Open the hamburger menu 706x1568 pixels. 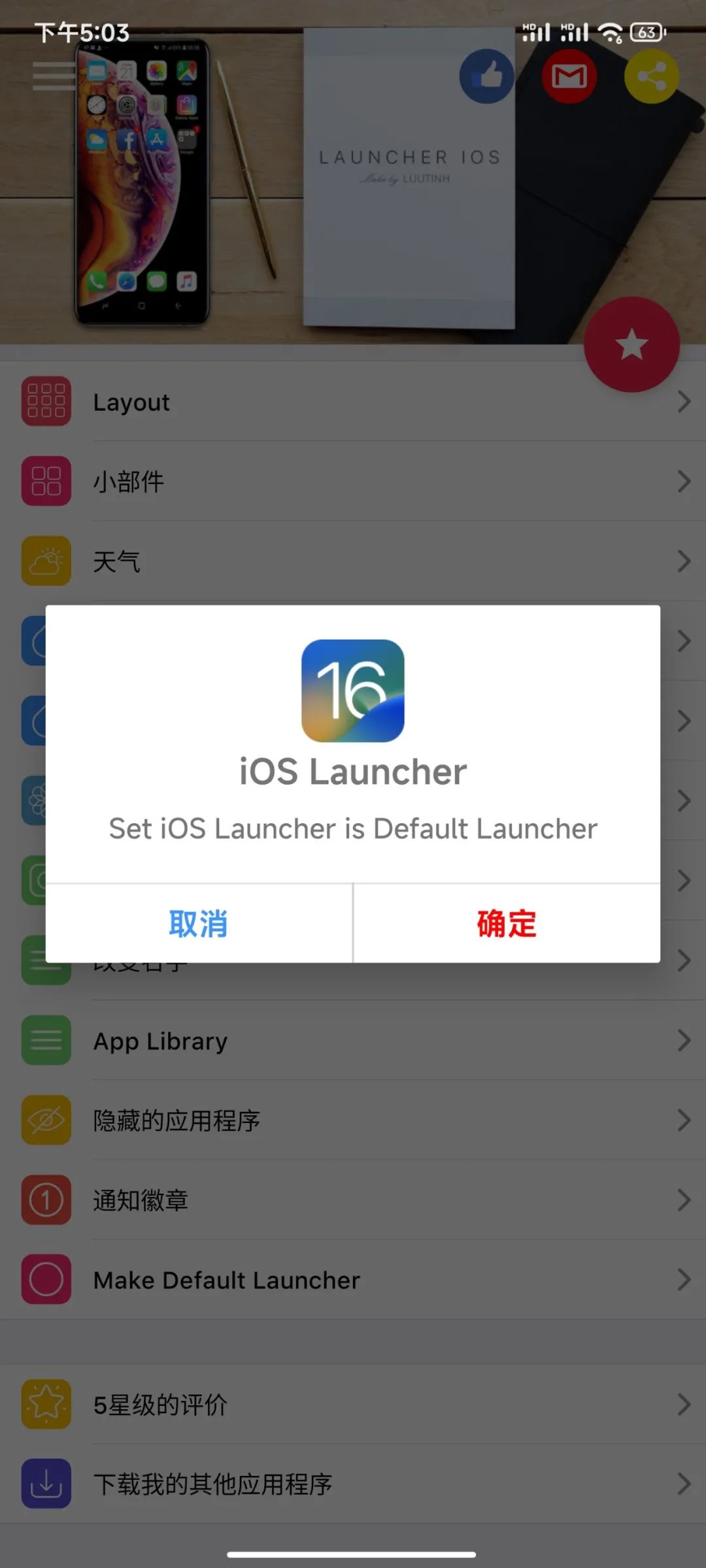54,76
